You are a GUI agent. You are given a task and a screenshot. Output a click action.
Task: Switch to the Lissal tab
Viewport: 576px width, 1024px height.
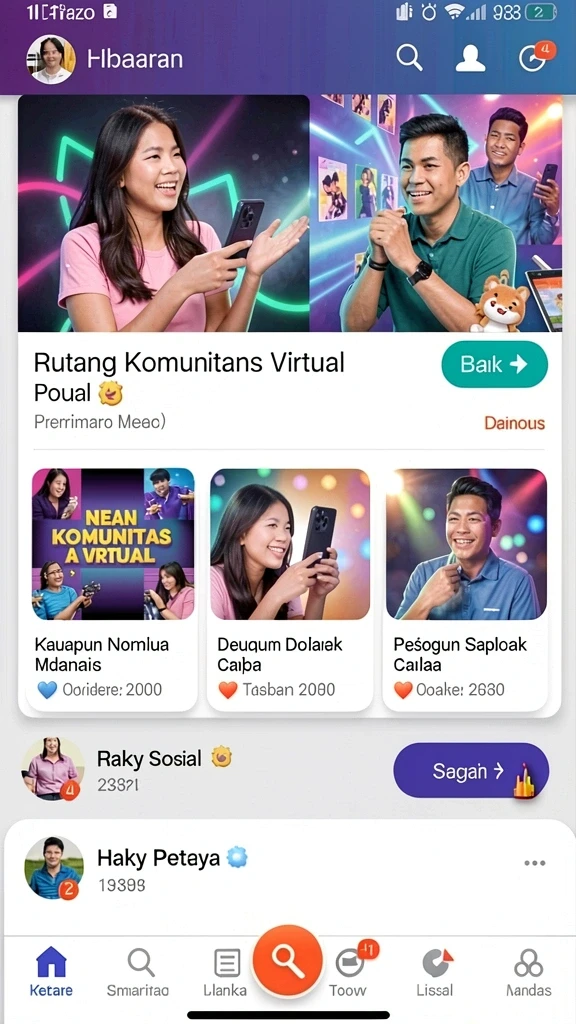point(436,972)
